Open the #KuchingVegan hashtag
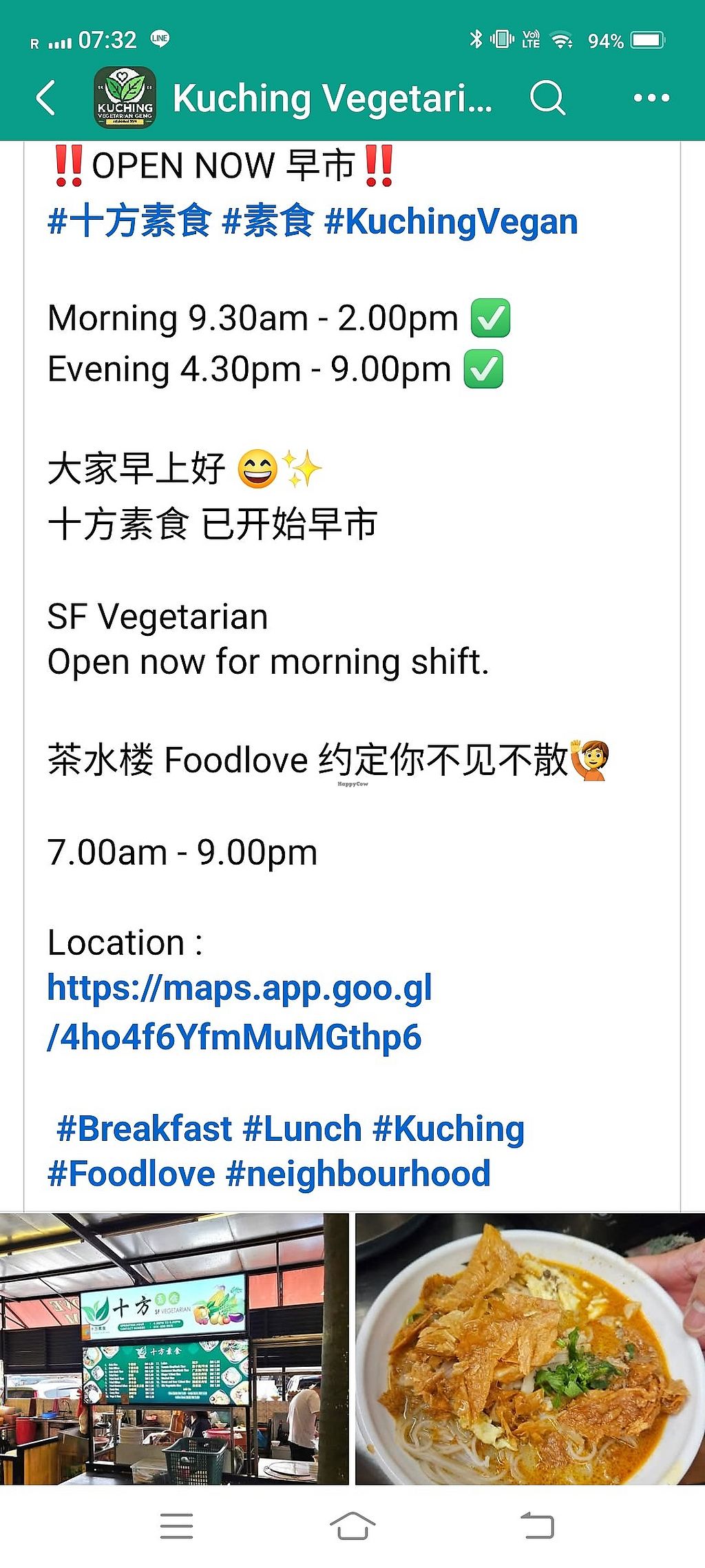The height and width of the screenshot is (1568, 705). click(451, 222)
